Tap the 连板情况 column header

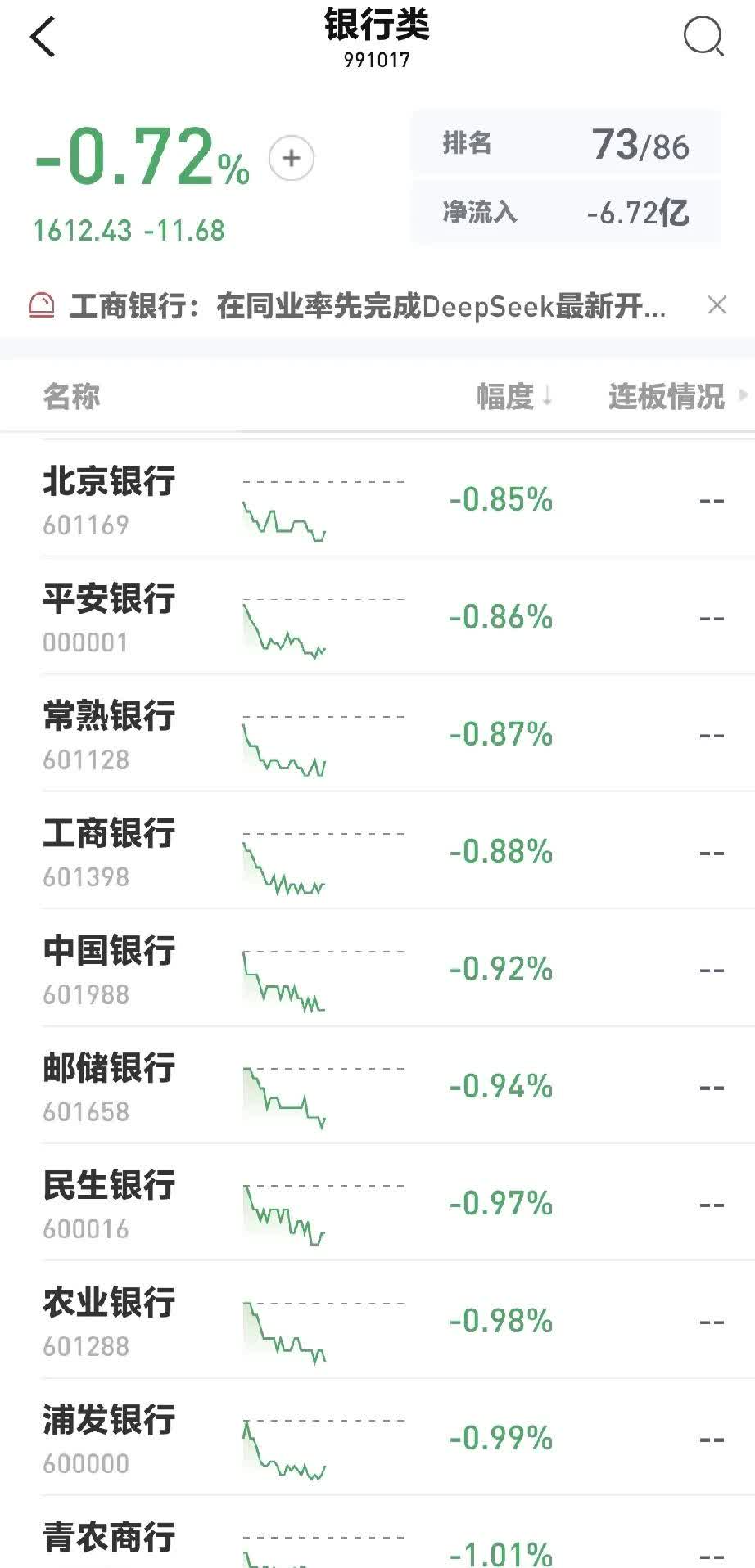pos(667,397)
